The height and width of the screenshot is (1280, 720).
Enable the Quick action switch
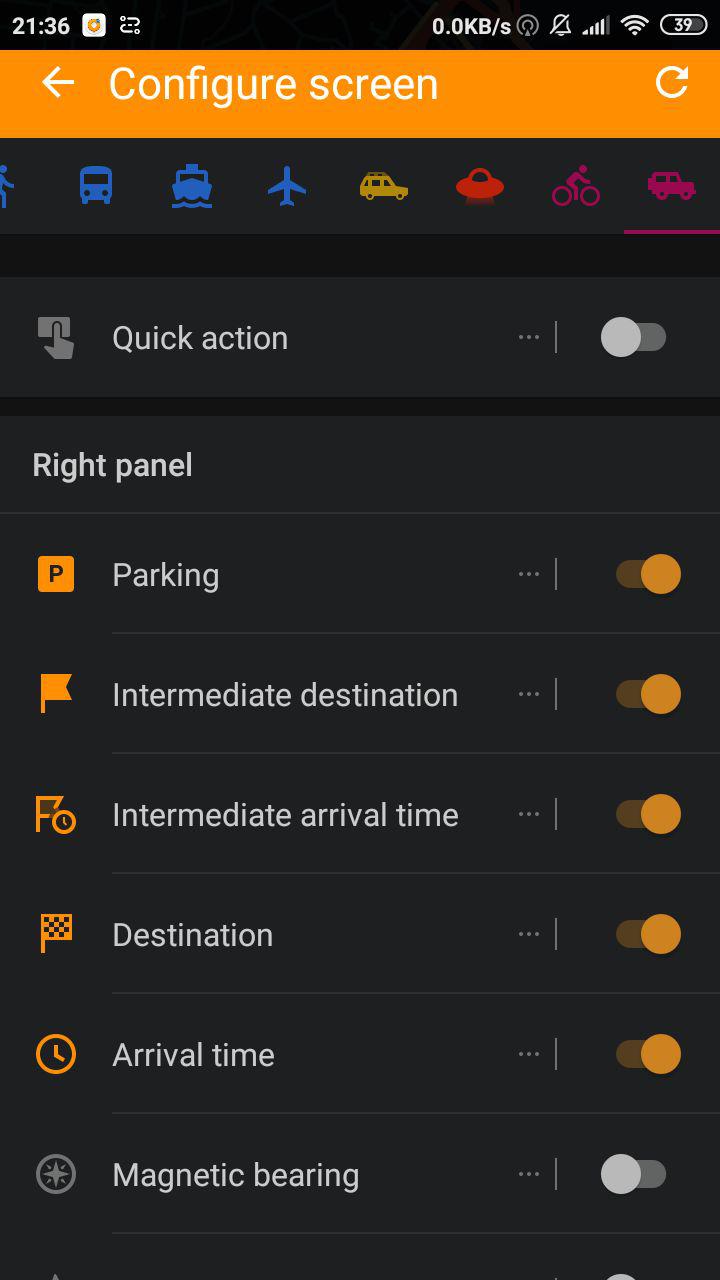pos(633,337)
